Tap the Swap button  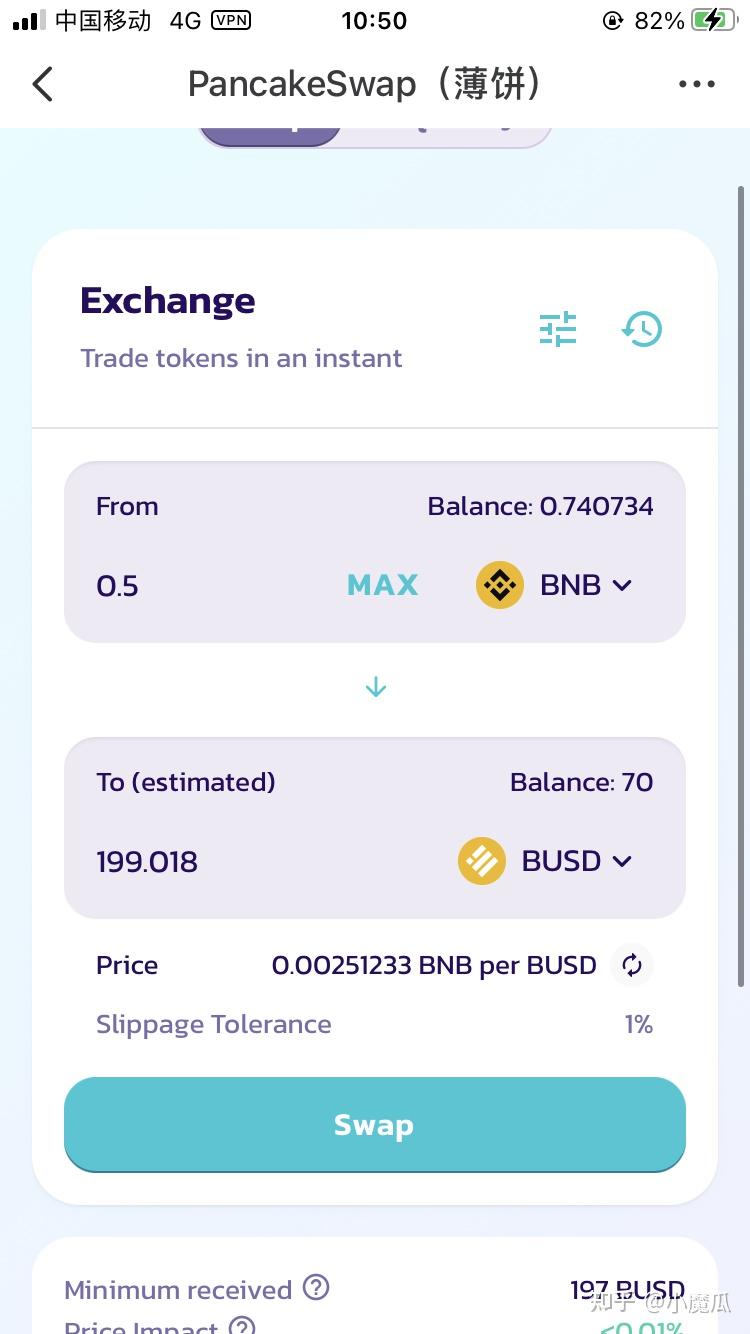click(375, 1125)
